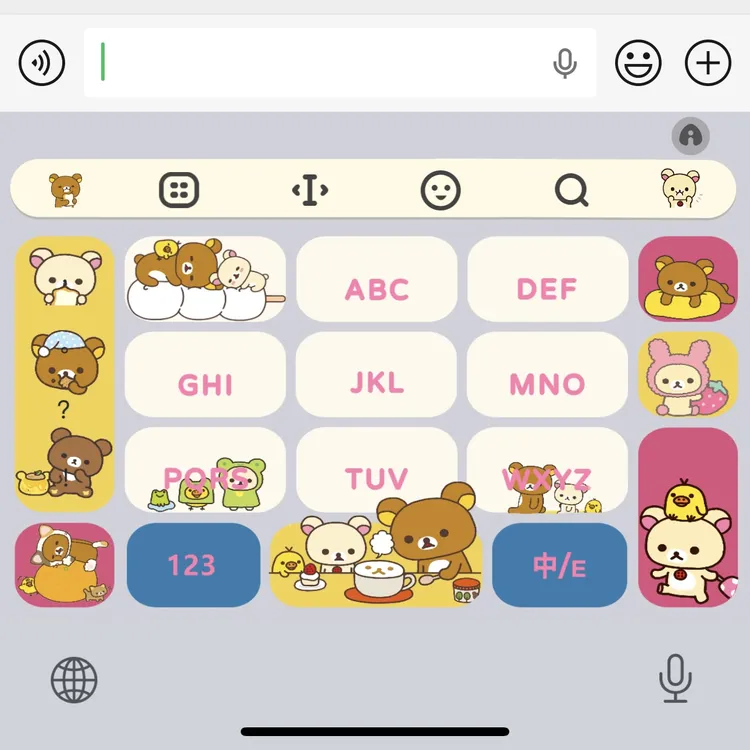
Task: Tap the WXYZ key
Action: pos(548,470)
